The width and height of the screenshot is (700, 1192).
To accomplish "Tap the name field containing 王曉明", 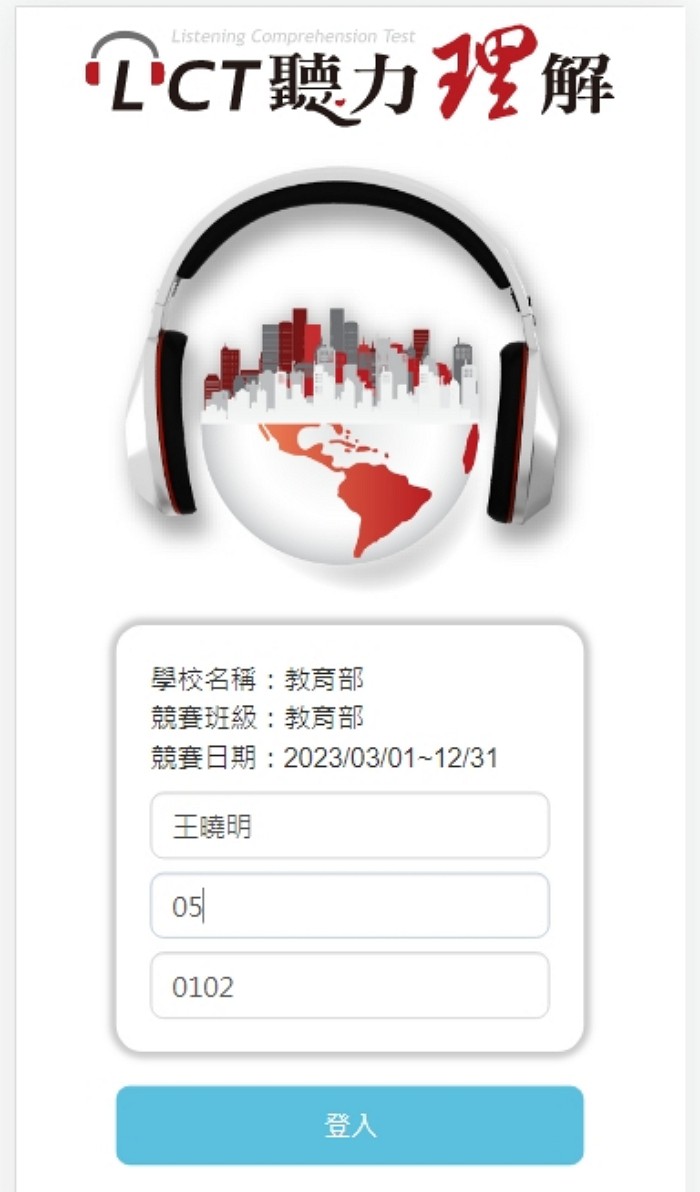I will click(349, 826).
